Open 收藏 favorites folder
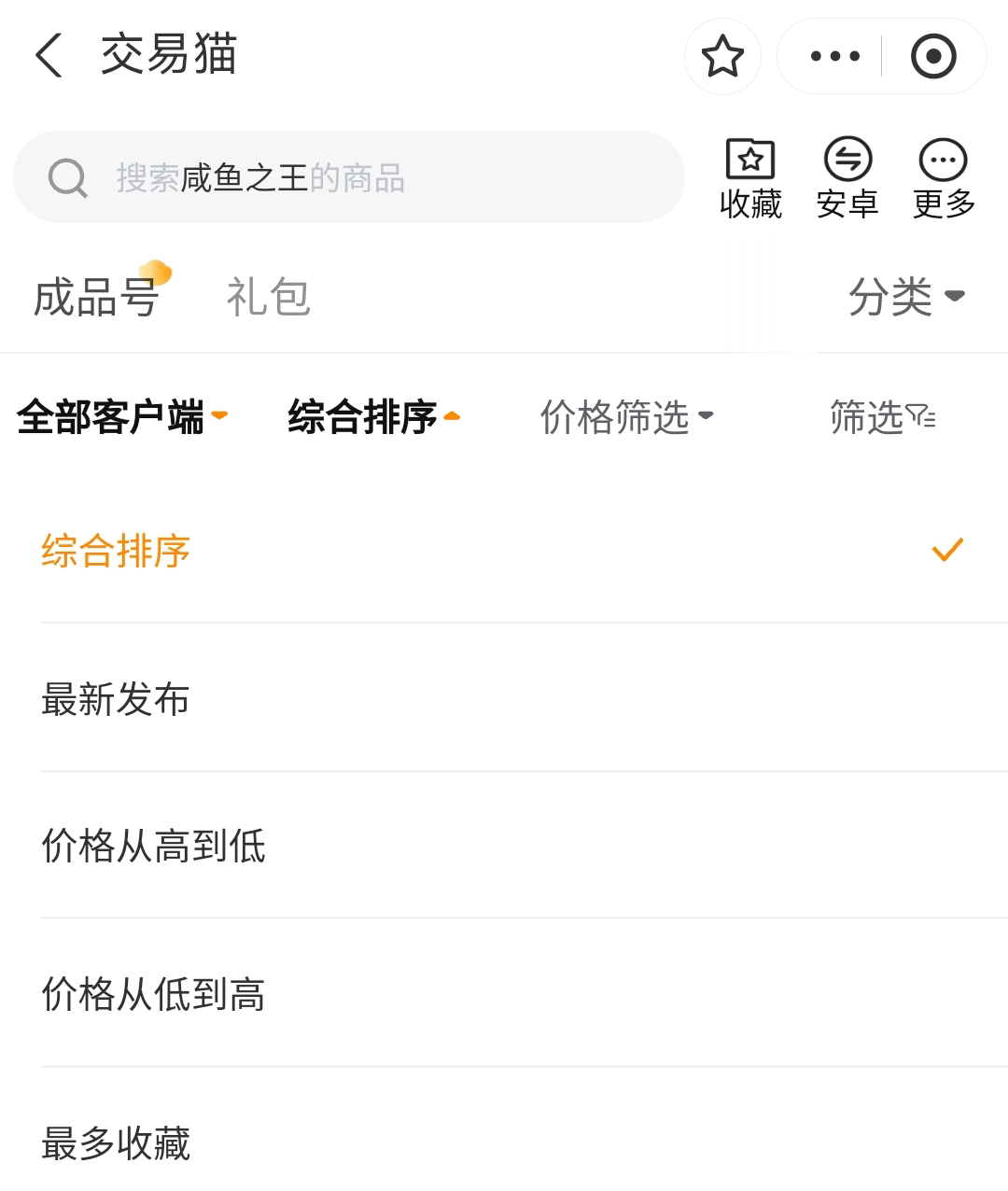Image resolution: width=1008 pixels, height=1191 pixels. coord(750,178)
